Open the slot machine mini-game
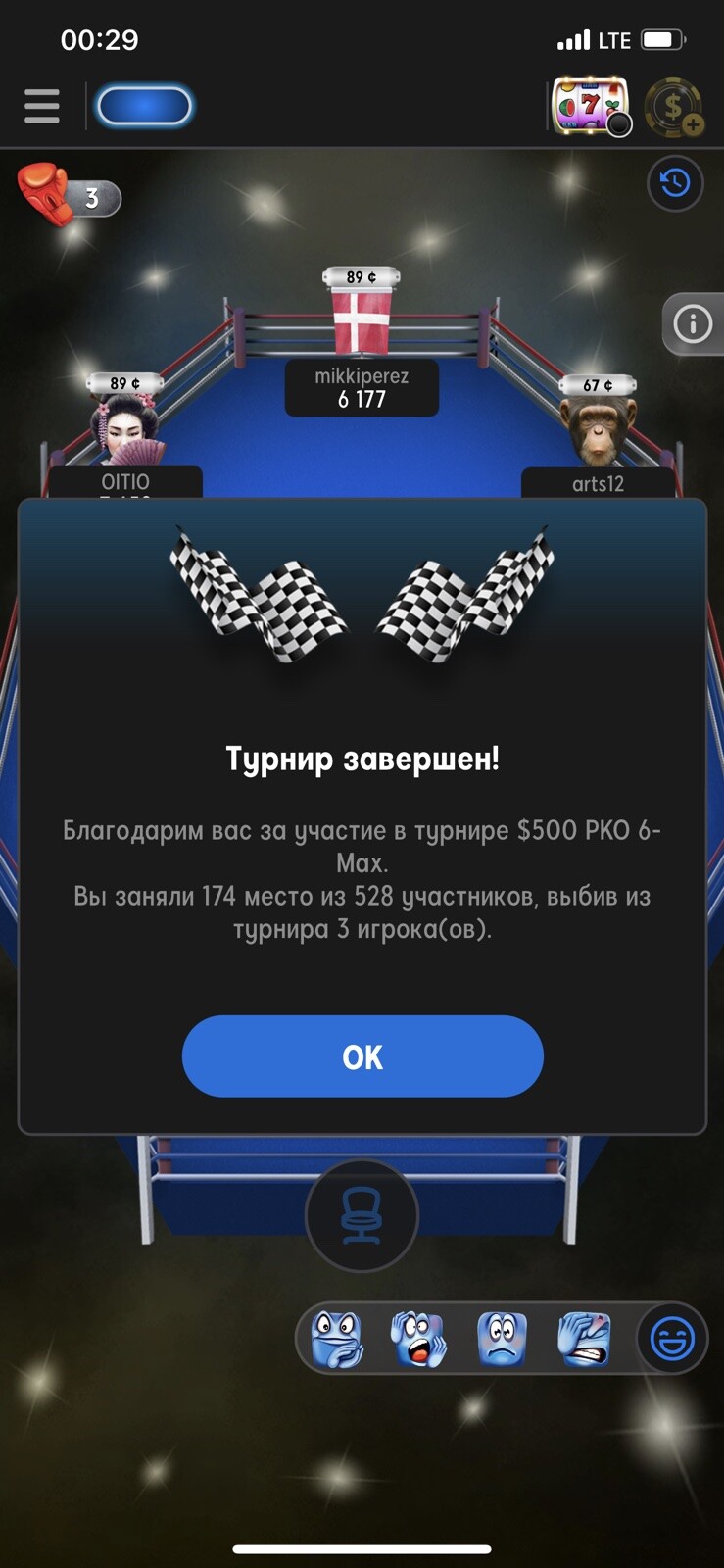Image resolution: width=724 pixels, height=1568 pixels. [x=590, y=106]
